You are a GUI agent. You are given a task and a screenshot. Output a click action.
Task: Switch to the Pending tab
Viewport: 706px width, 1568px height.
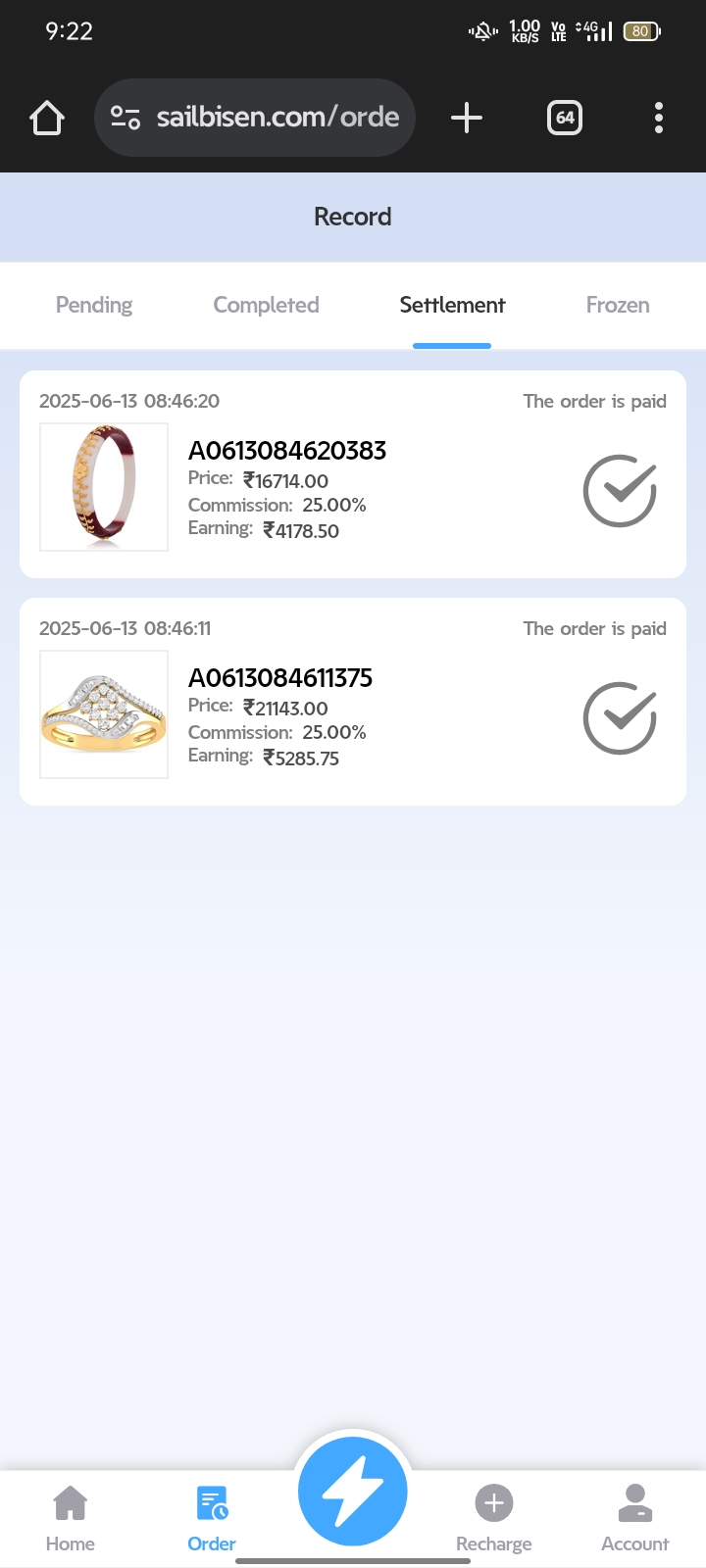[94, 305]
